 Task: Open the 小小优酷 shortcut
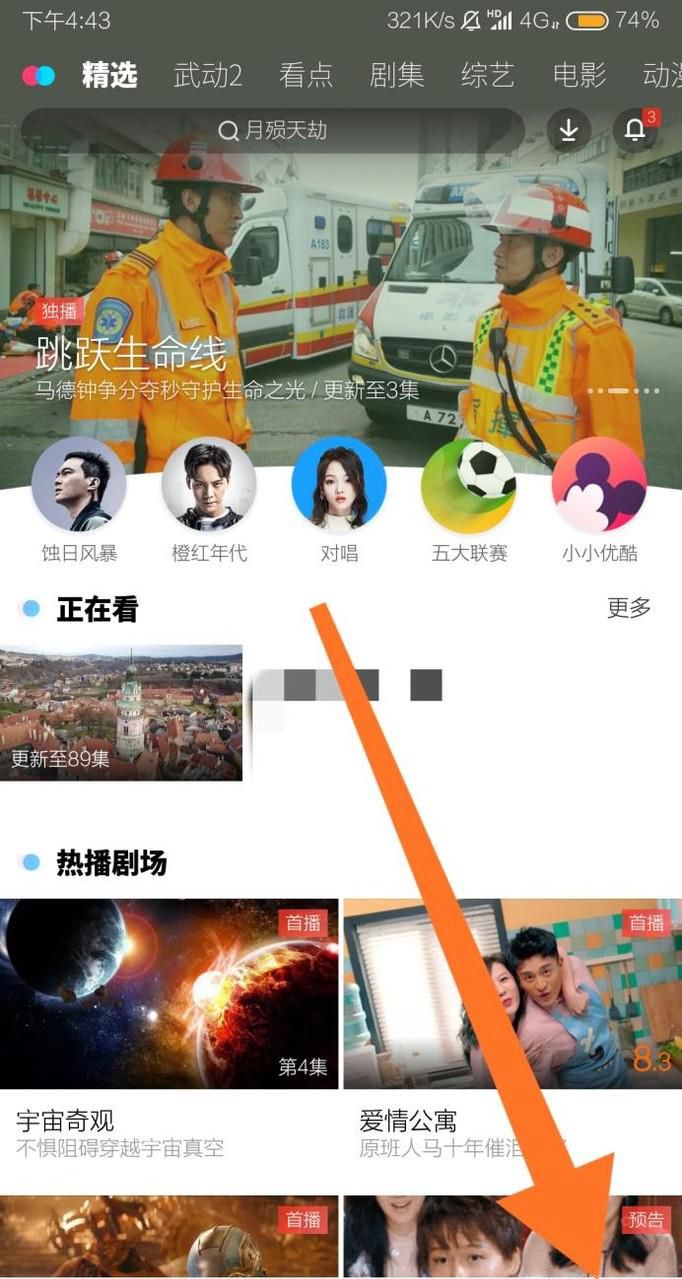[599, 485]
